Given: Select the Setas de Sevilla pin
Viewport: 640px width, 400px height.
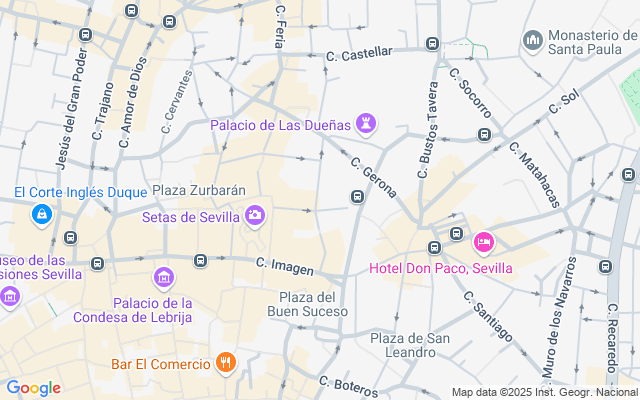Looking at the screenshot, I should pos(255,216).
